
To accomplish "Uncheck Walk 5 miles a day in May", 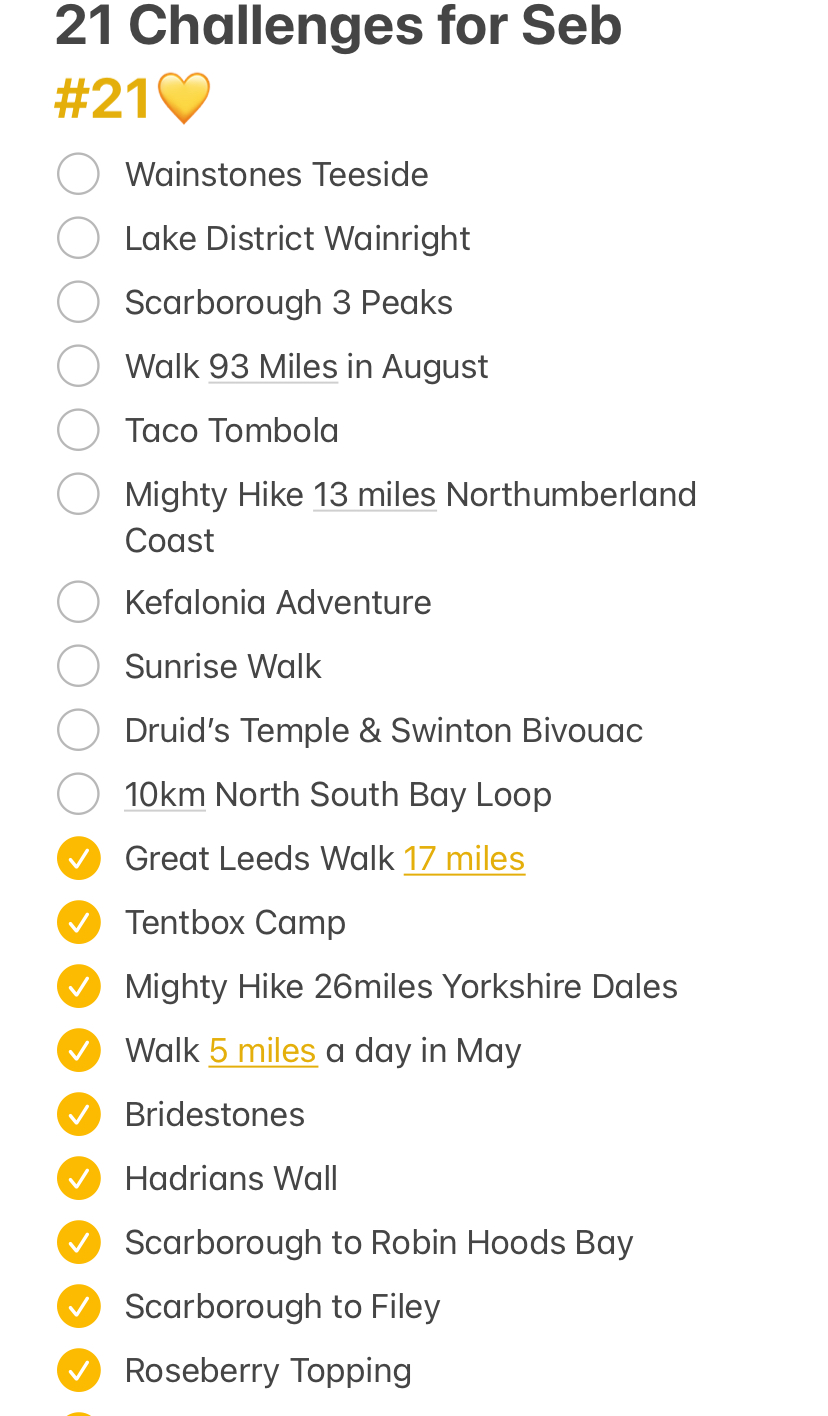I will [x=78, y=1050].
